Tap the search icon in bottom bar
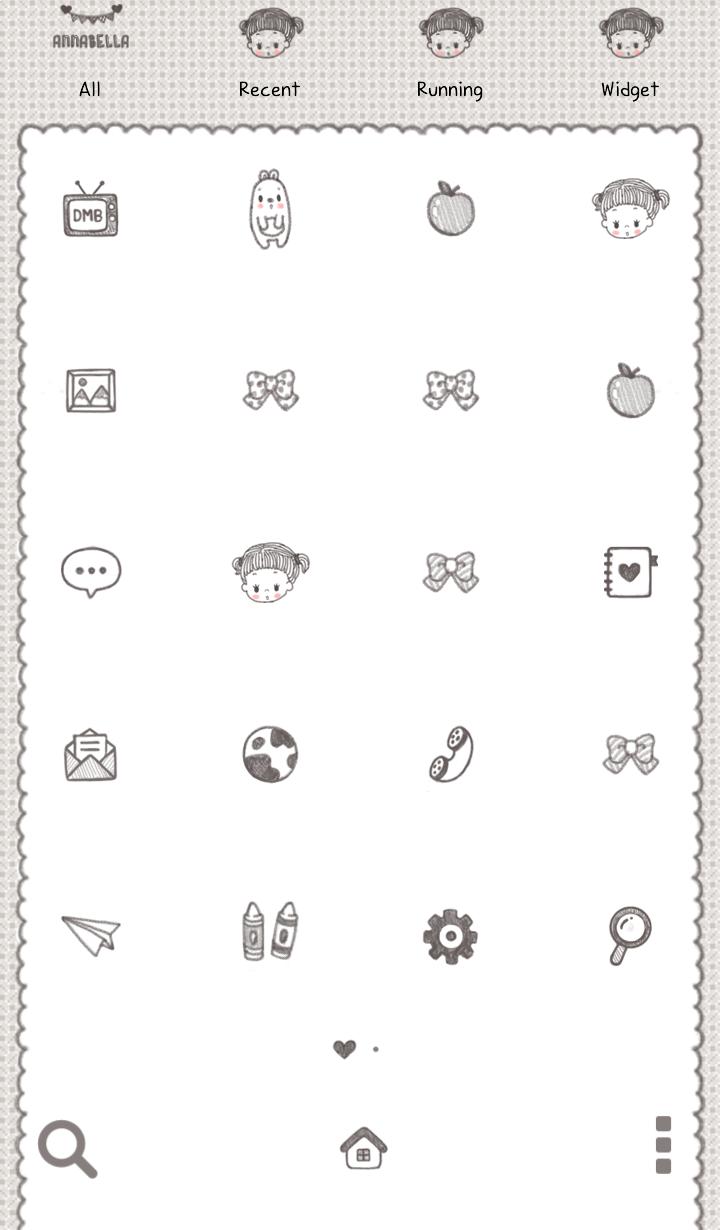The height and width of the screenshot is (1230, 720). [x=67, y=1148]
